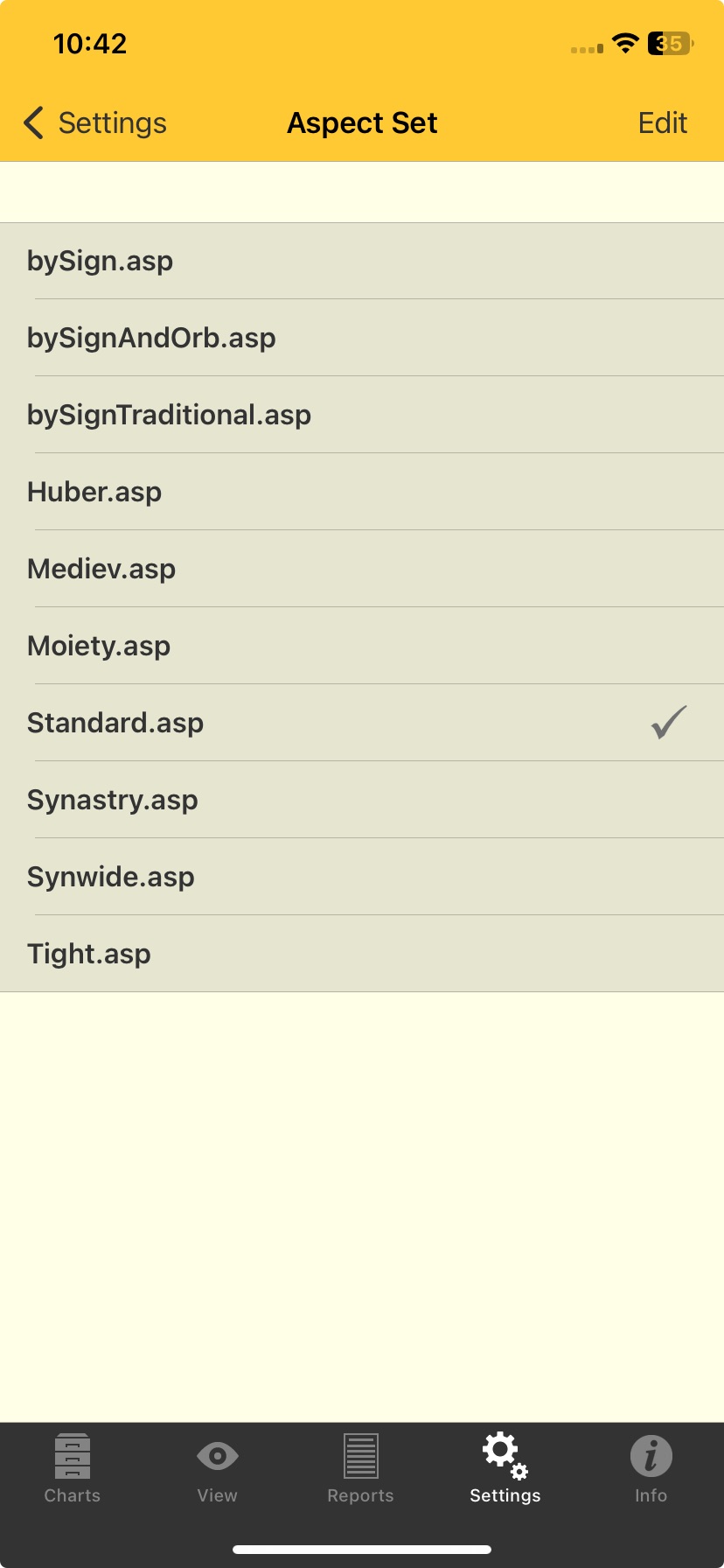Select Moiety.asp
This screenshot has height=1568, width=724.
tap(98, 645)
